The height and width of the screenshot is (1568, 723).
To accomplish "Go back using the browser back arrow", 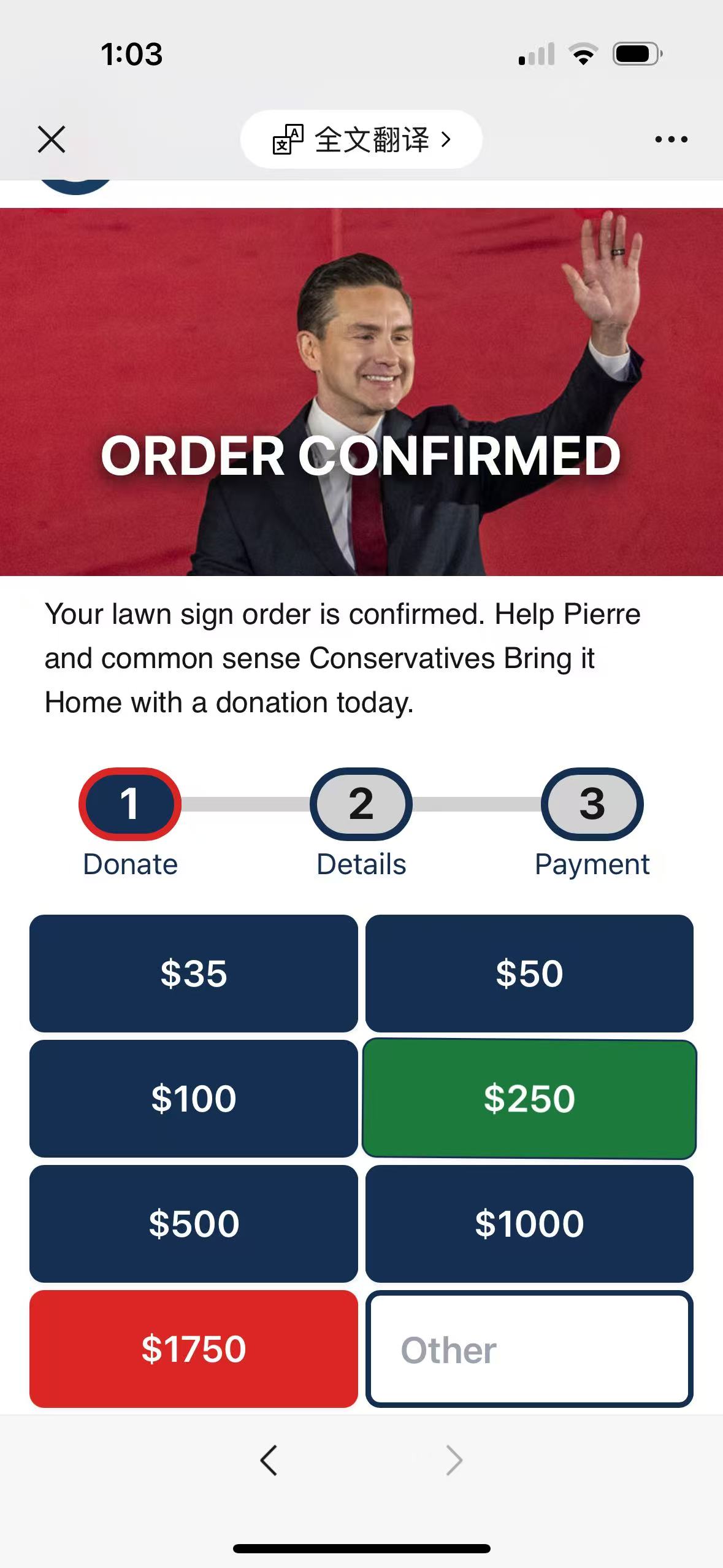I will pyautogui.click(x=269, y=1460).
